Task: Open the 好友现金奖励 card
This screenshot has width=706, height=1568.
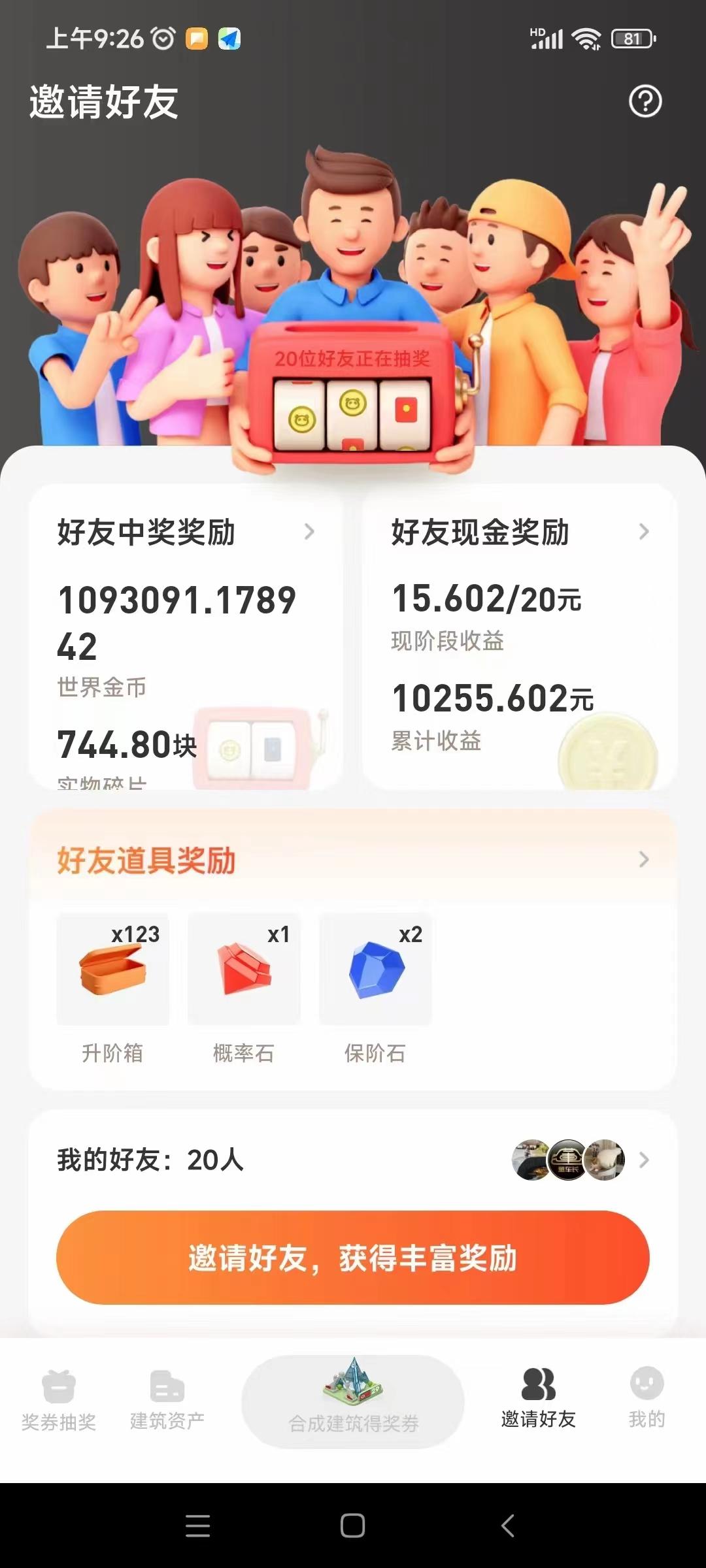Action: coord(520,637)
